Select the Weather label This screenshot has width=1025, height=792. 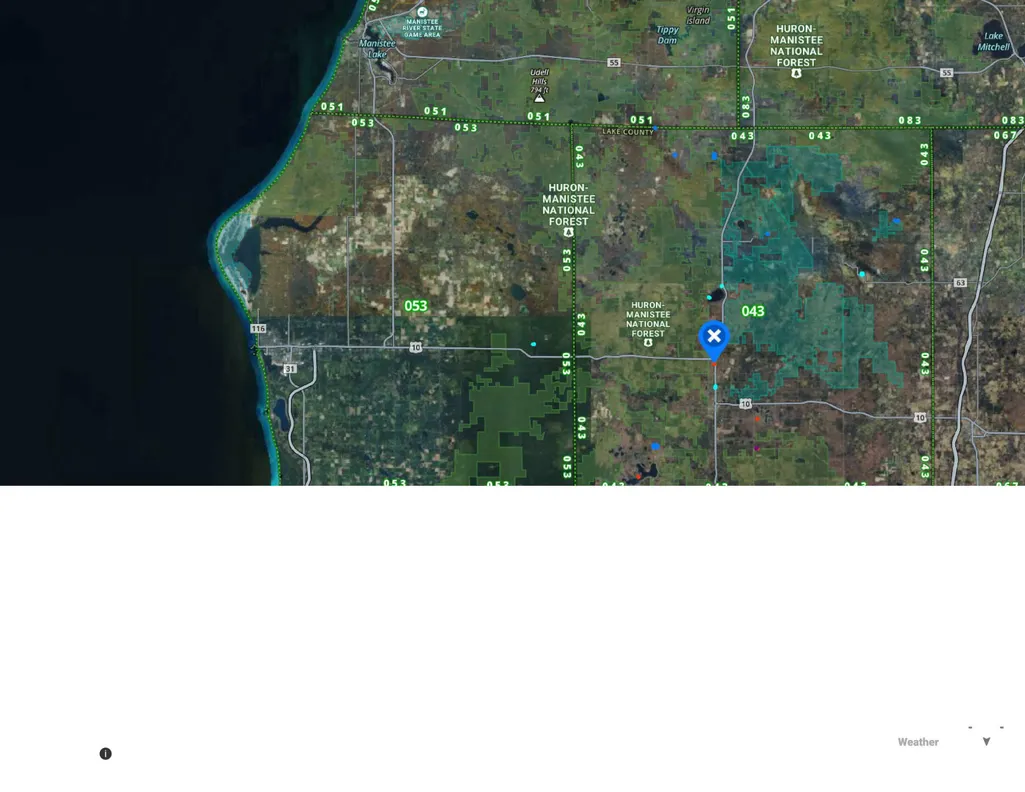click(918, 742)
